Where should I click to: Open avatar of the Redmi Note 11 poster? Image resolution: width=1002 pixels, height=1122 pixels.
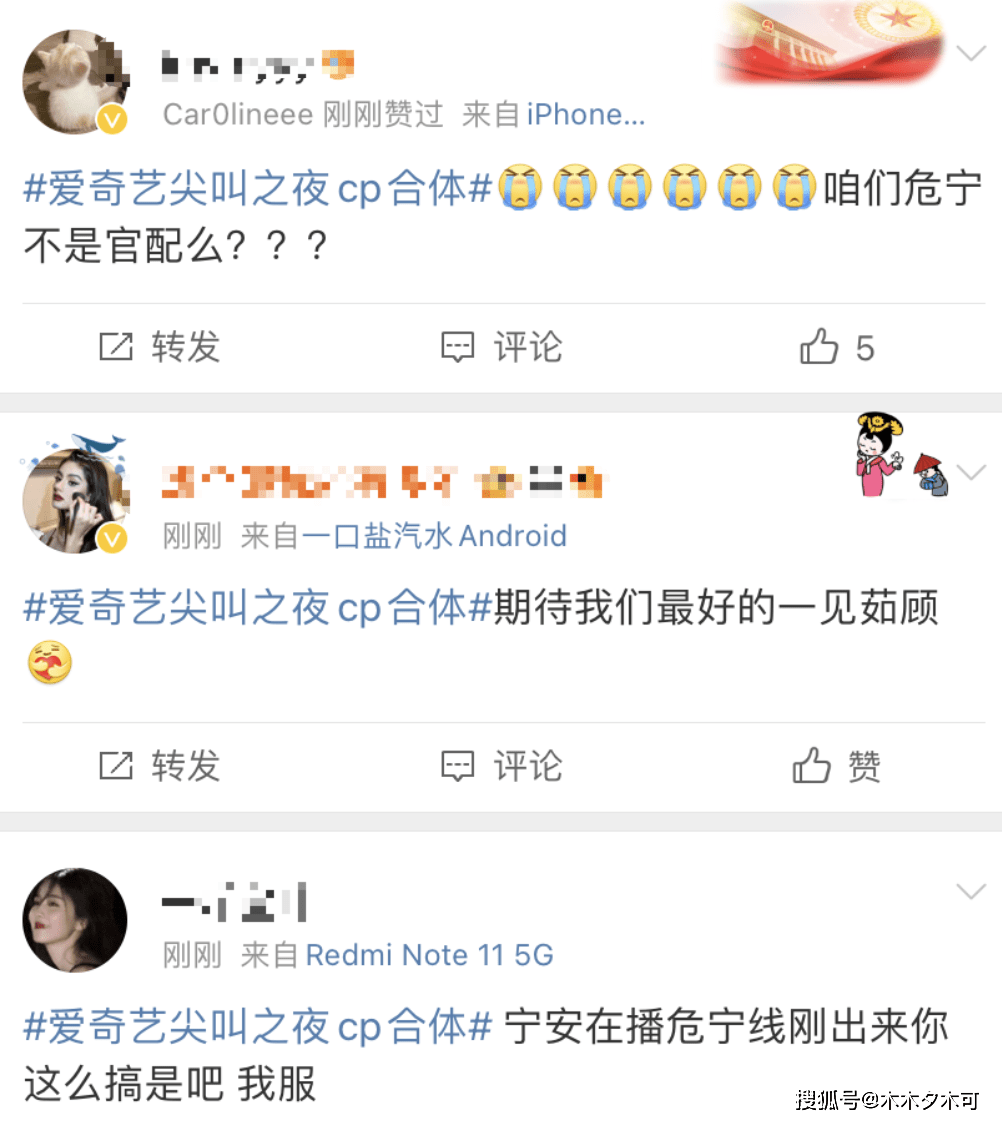(x=75, y=920)
